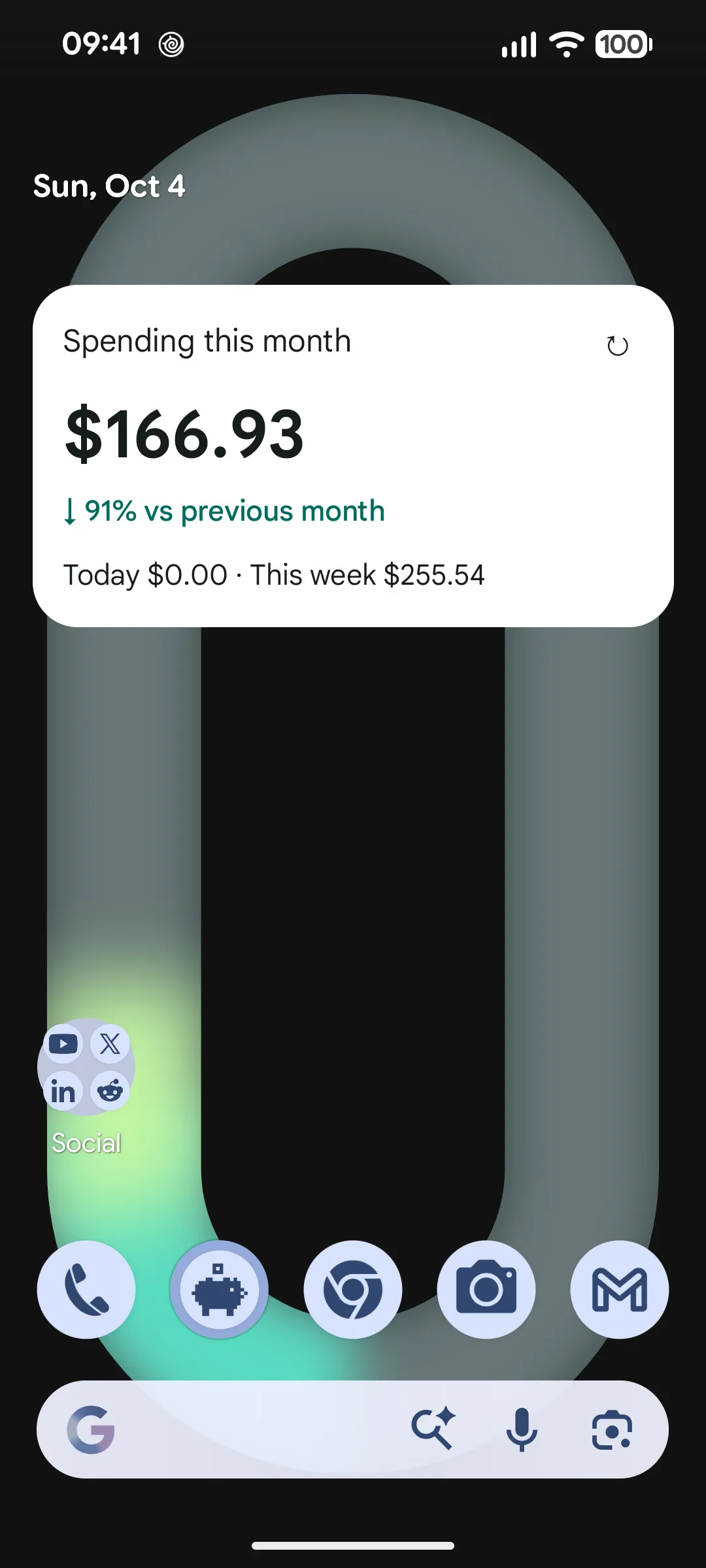Launch the Phone app
This screenshot has height=1568, width=706.
coord(86,1290)
